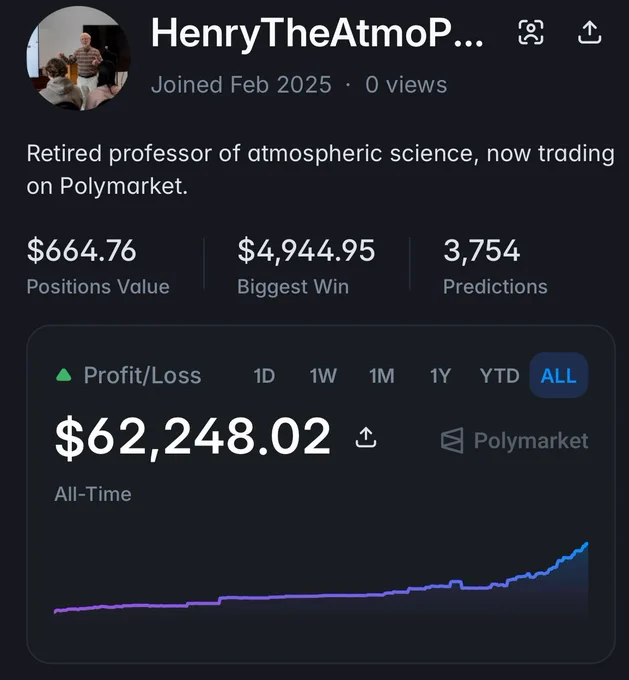Choose the YTD time range
This screenshot has height=680, width=629.
[x=499, y=376]
